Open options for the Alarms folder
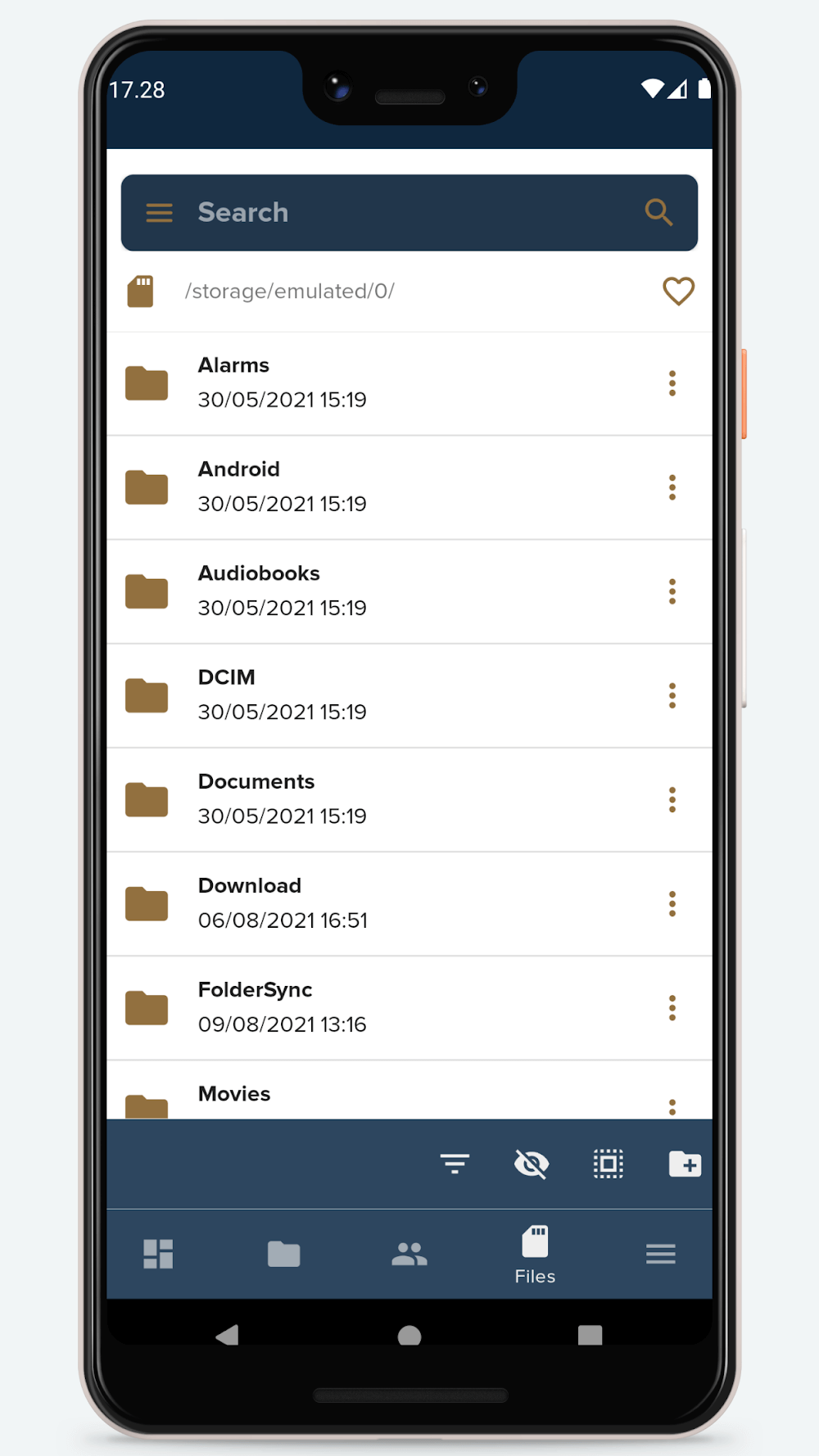This screenshot has width=819, height=1456. [672, 383]
